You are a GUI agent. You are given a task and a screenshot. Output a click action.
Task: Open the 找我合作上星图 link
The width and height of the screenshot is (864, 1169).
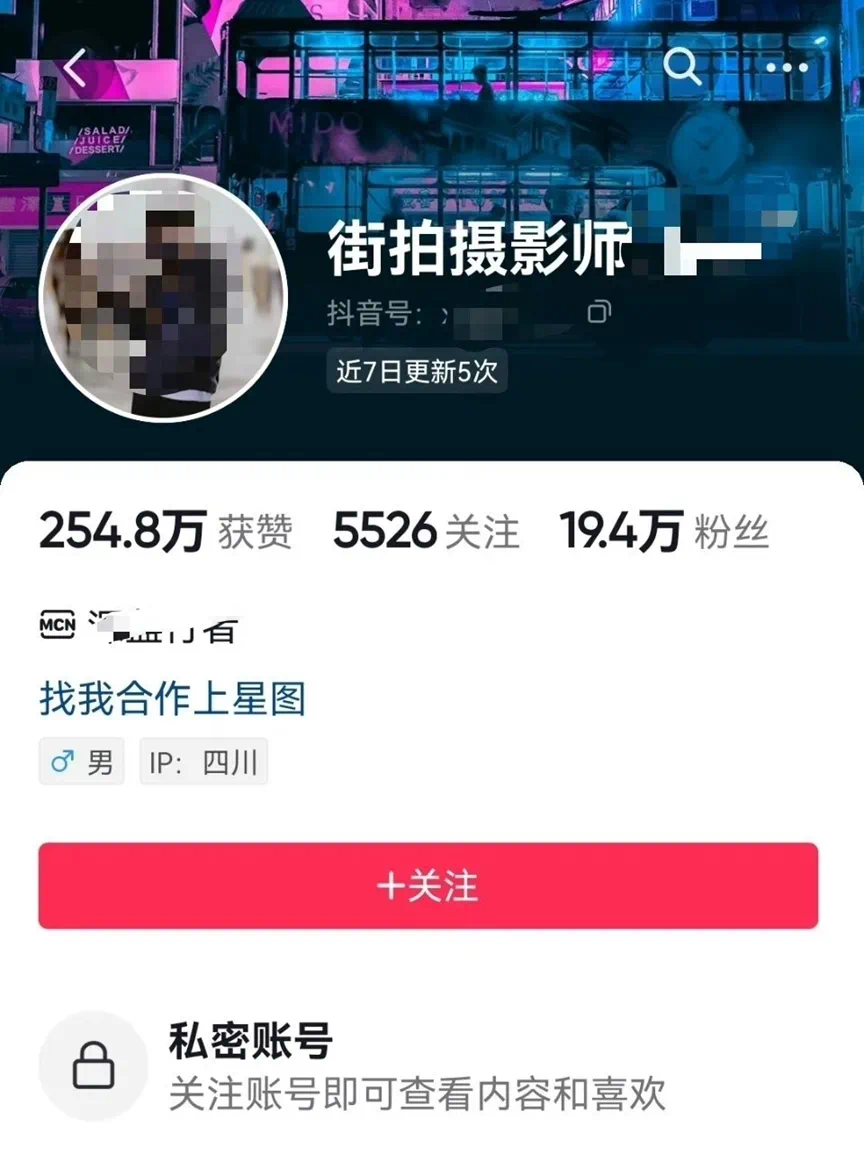[x=172, y=699]
